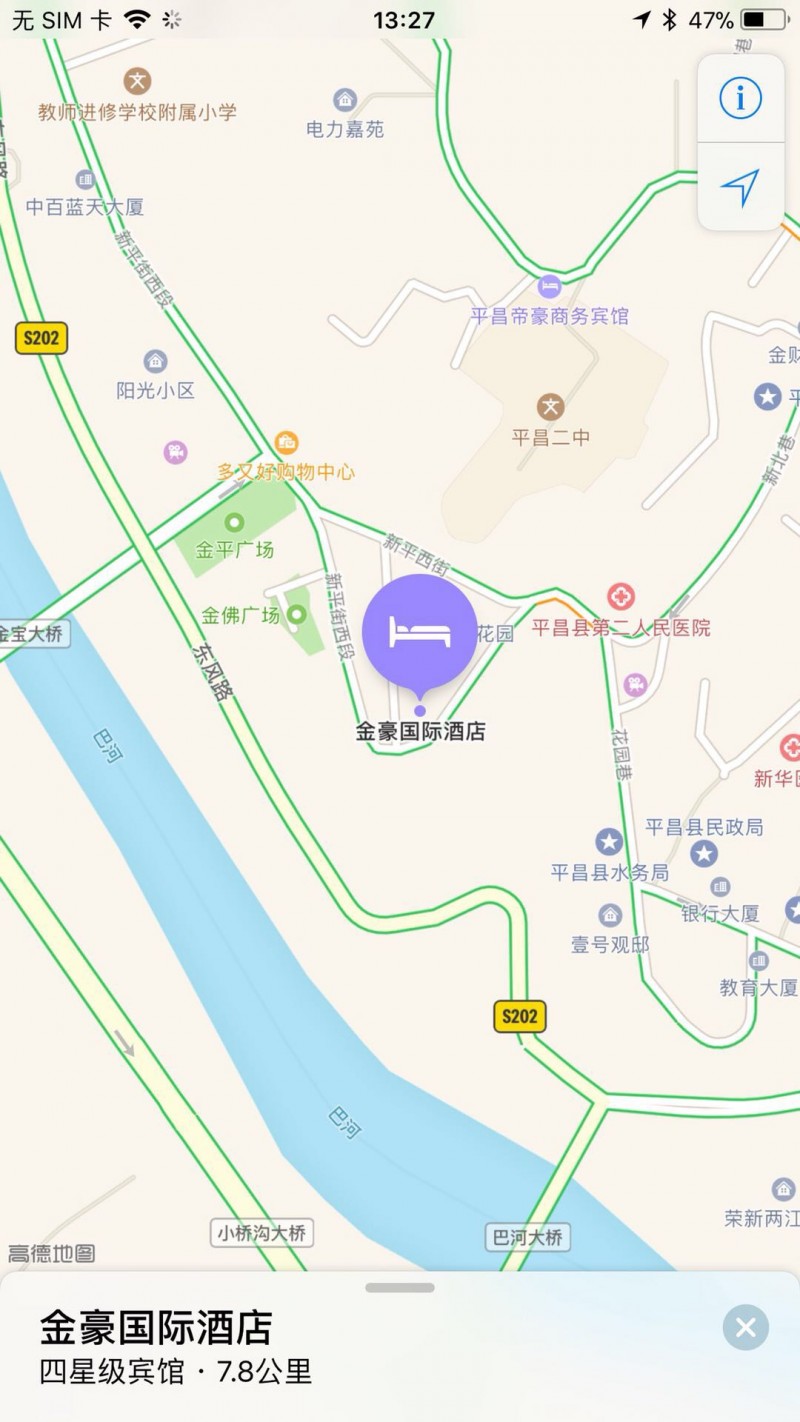Tap the 平昌二中 school marker
This screenshot has width=800, height=1422.
[x=550, y=407]
